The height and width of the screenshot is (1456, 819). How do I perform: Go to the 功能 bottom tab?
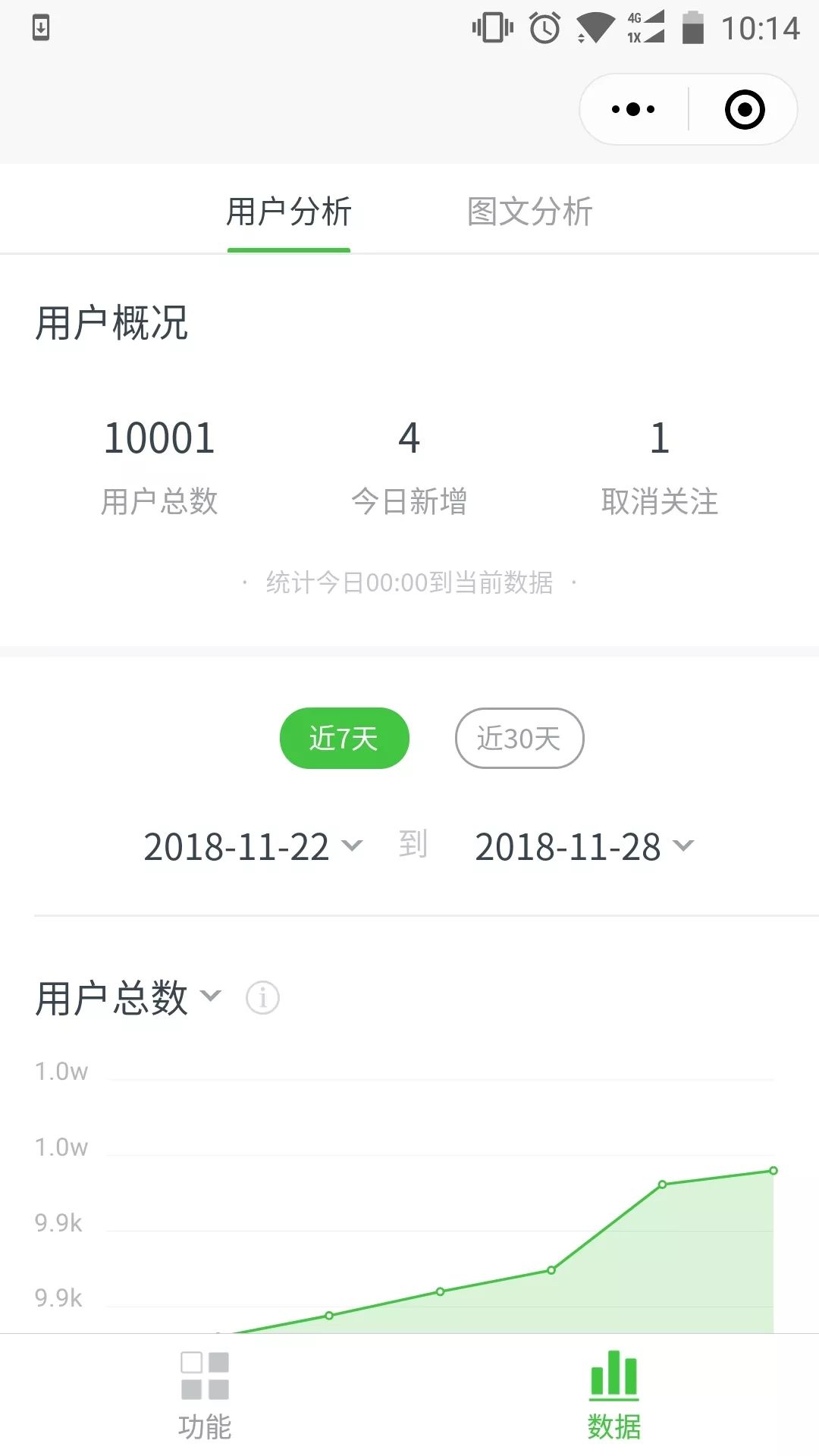coord(205,1395)
